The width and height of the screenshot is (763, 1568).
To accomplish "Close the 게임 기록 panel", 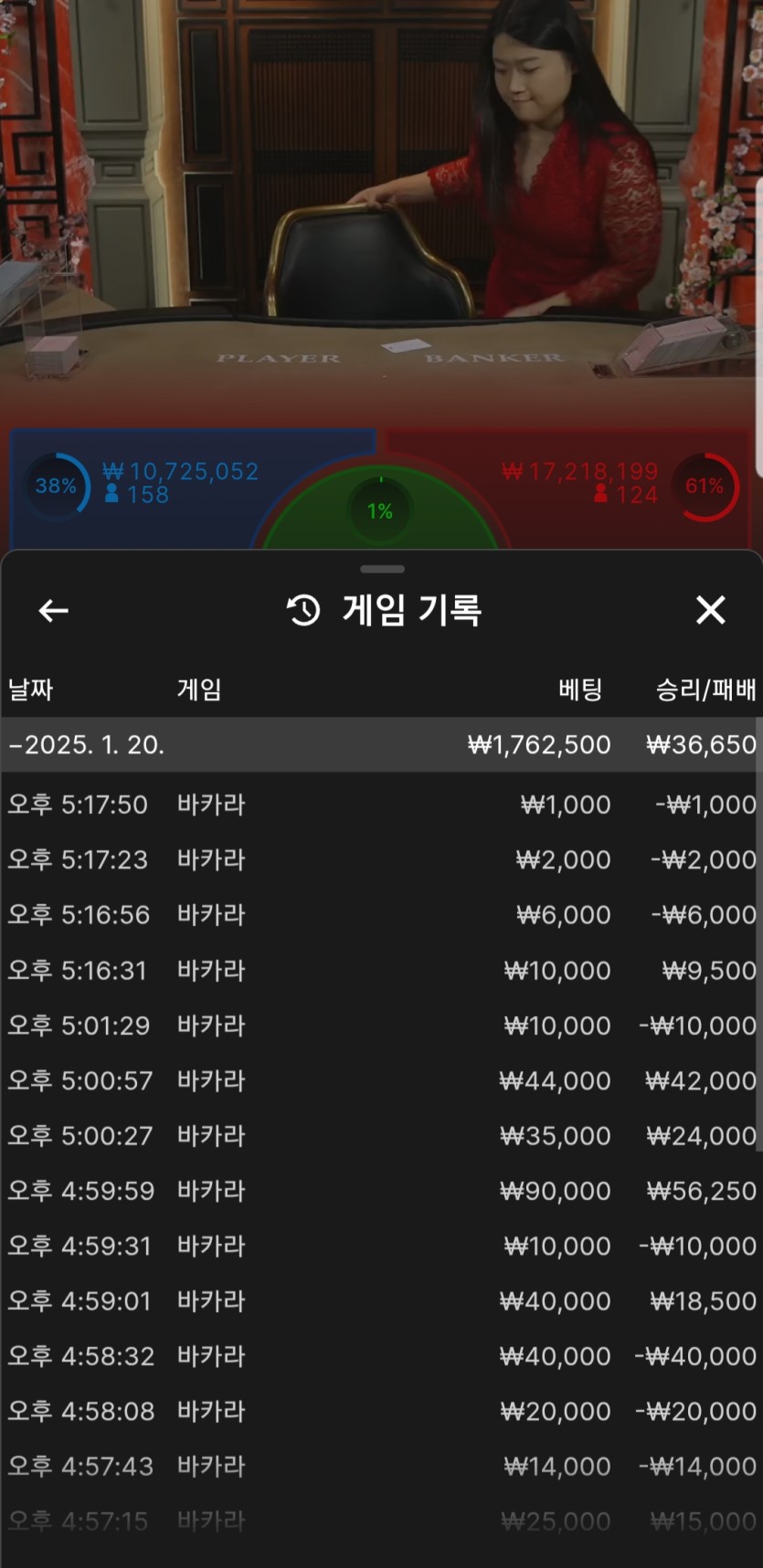I will point(710,610).
